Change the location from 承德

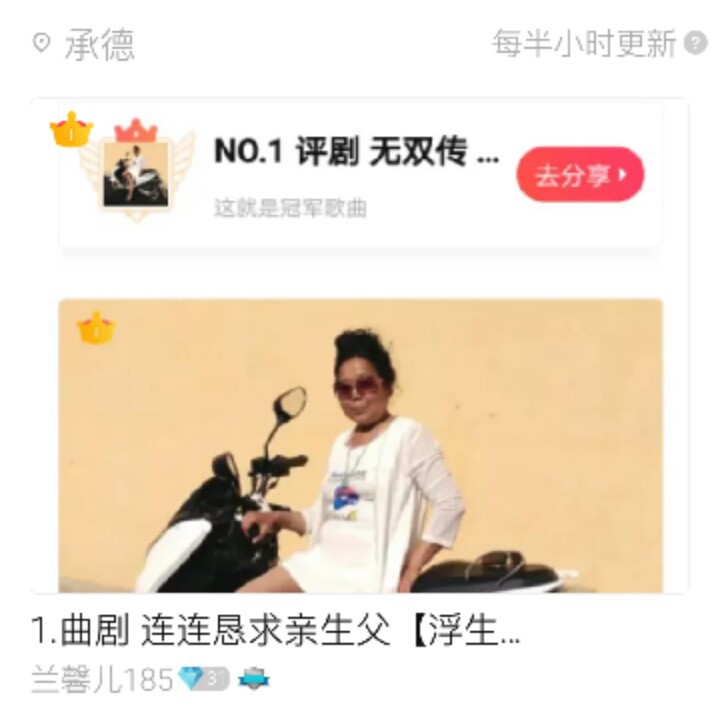pyautogui.click(x=86, y=44)
